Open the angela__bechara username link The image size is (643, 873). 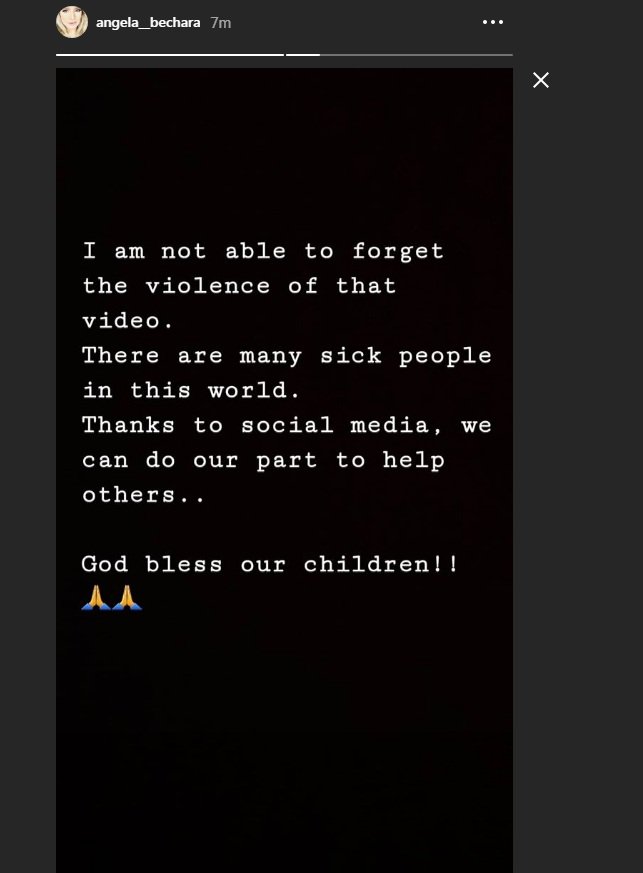pos(148,22)
